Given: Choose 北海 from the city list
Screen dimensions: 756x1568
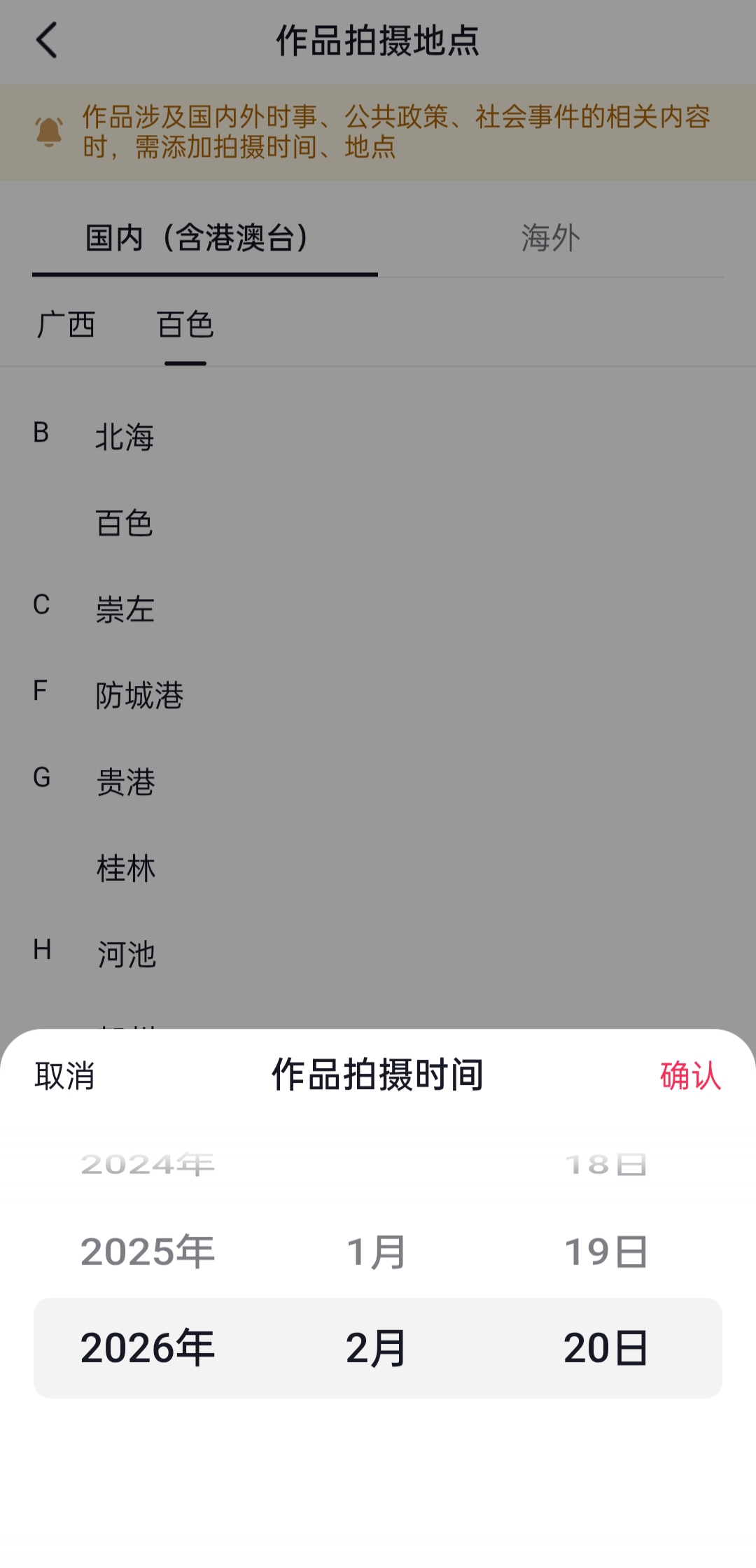Looking at the screenshot, I should click(125, 437).
